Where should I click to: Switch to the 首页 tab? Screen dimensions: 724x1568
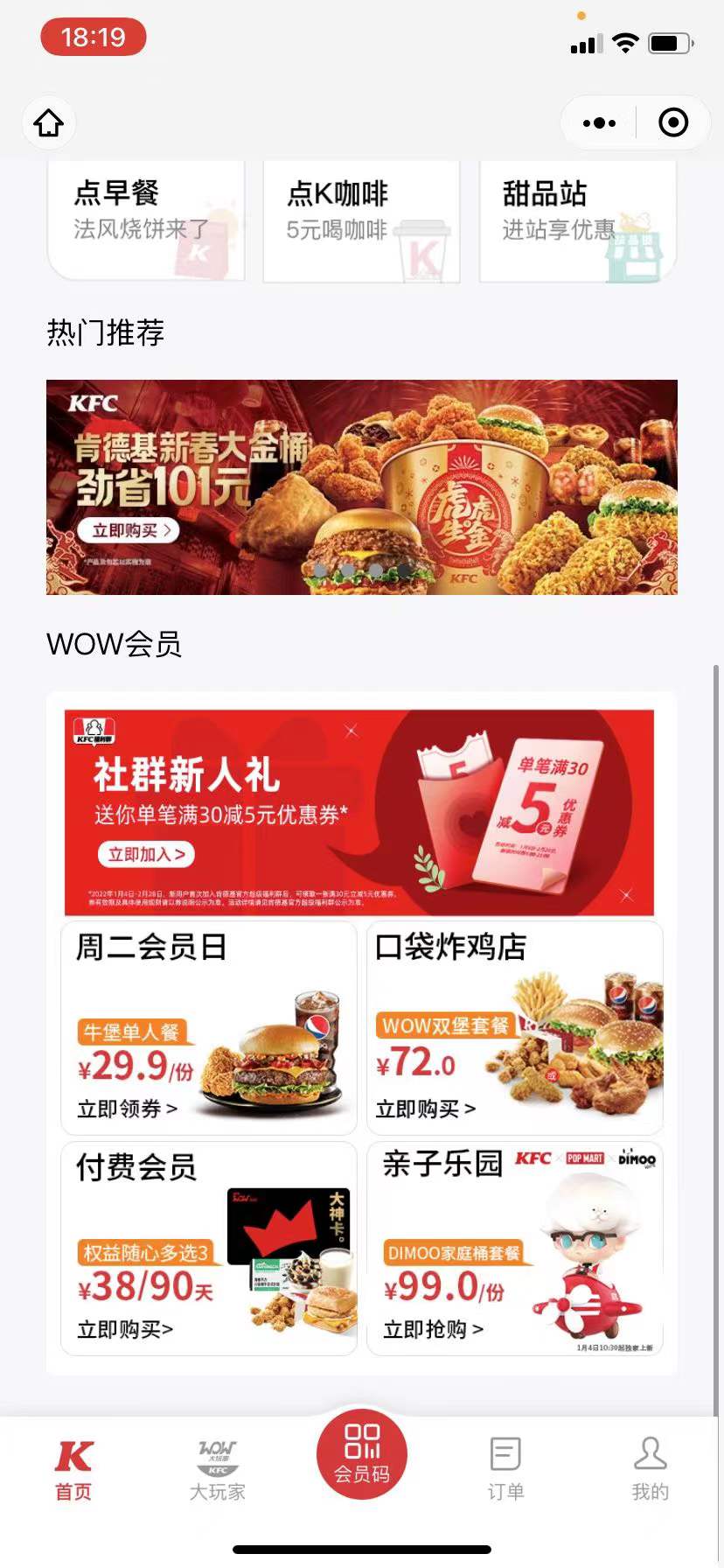[73, 1469]
